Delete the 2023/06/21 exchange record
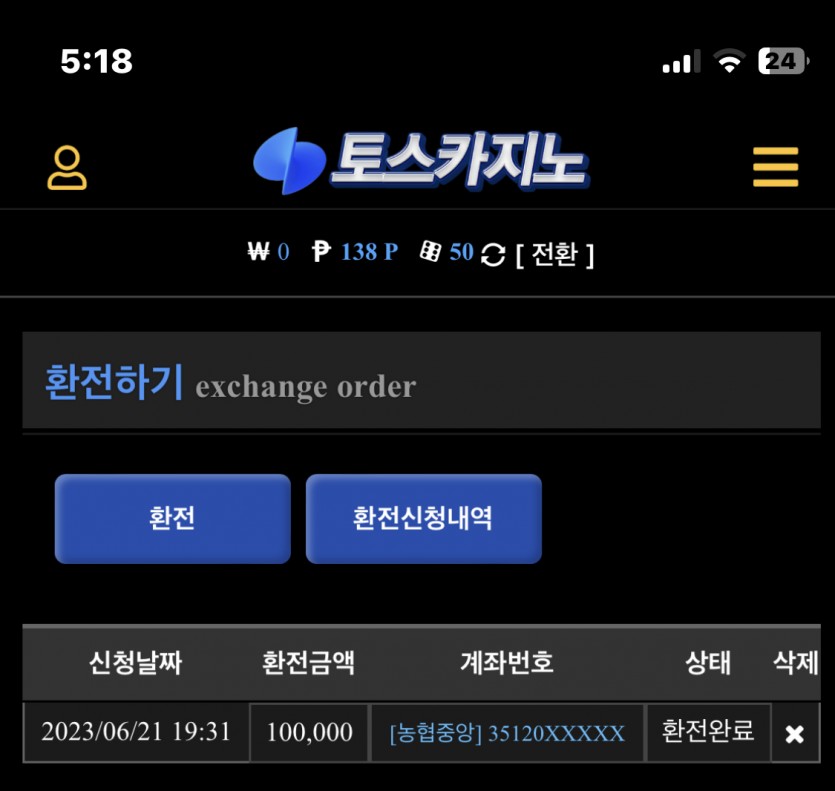Viewport: 835px width, 791px height. point(794,734)
